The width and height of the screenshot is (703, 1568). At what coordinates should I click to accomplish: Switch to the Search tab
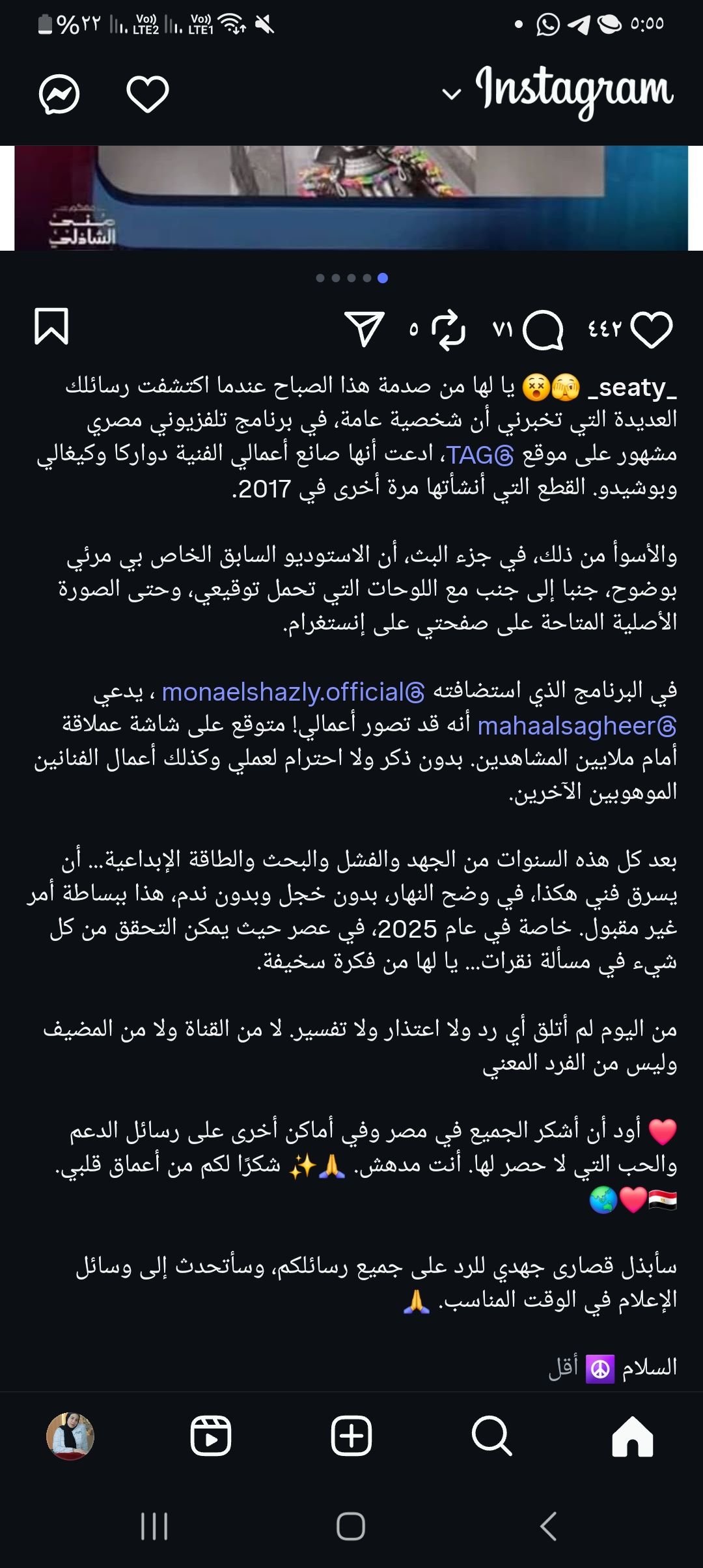491,1436
